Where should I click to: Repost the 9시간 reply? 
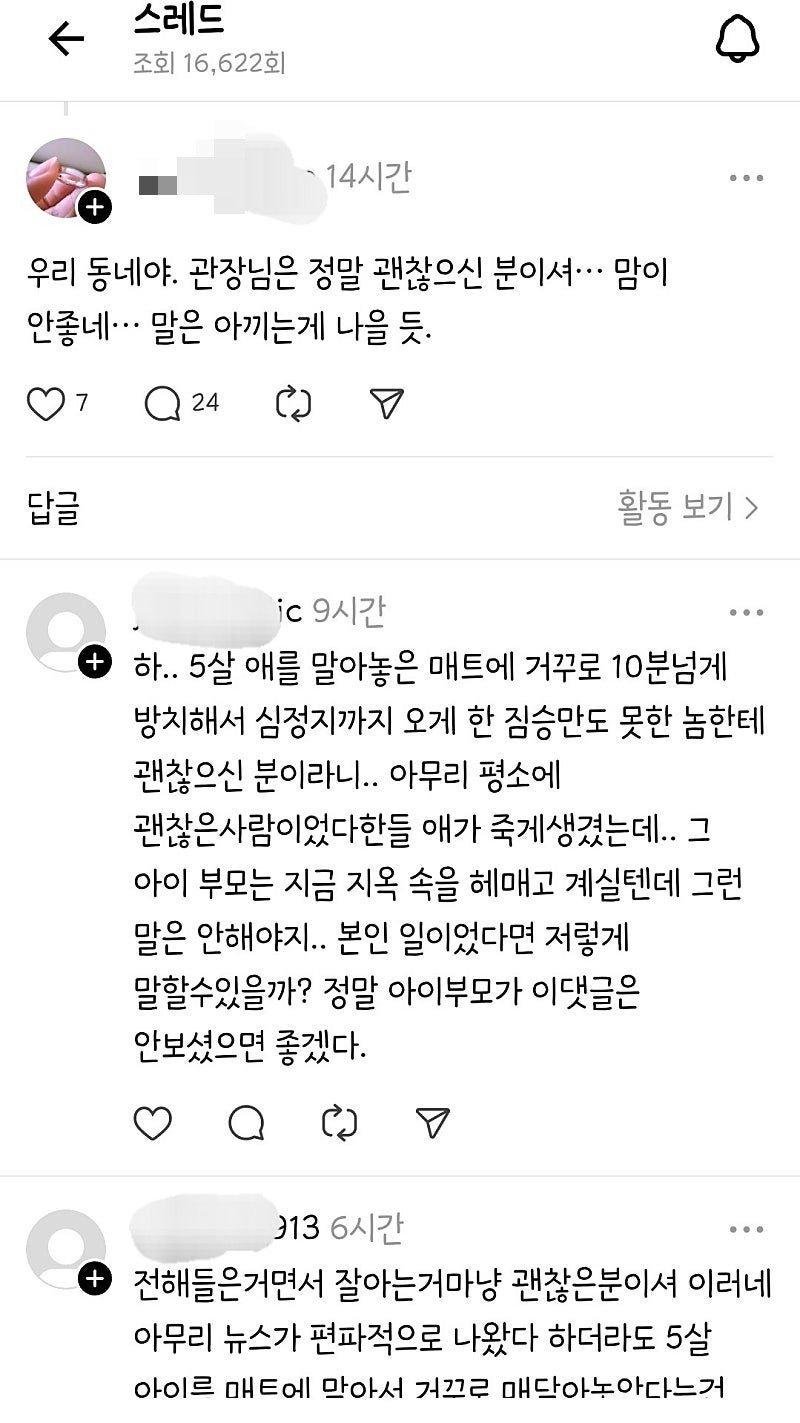click(340, 1123)
